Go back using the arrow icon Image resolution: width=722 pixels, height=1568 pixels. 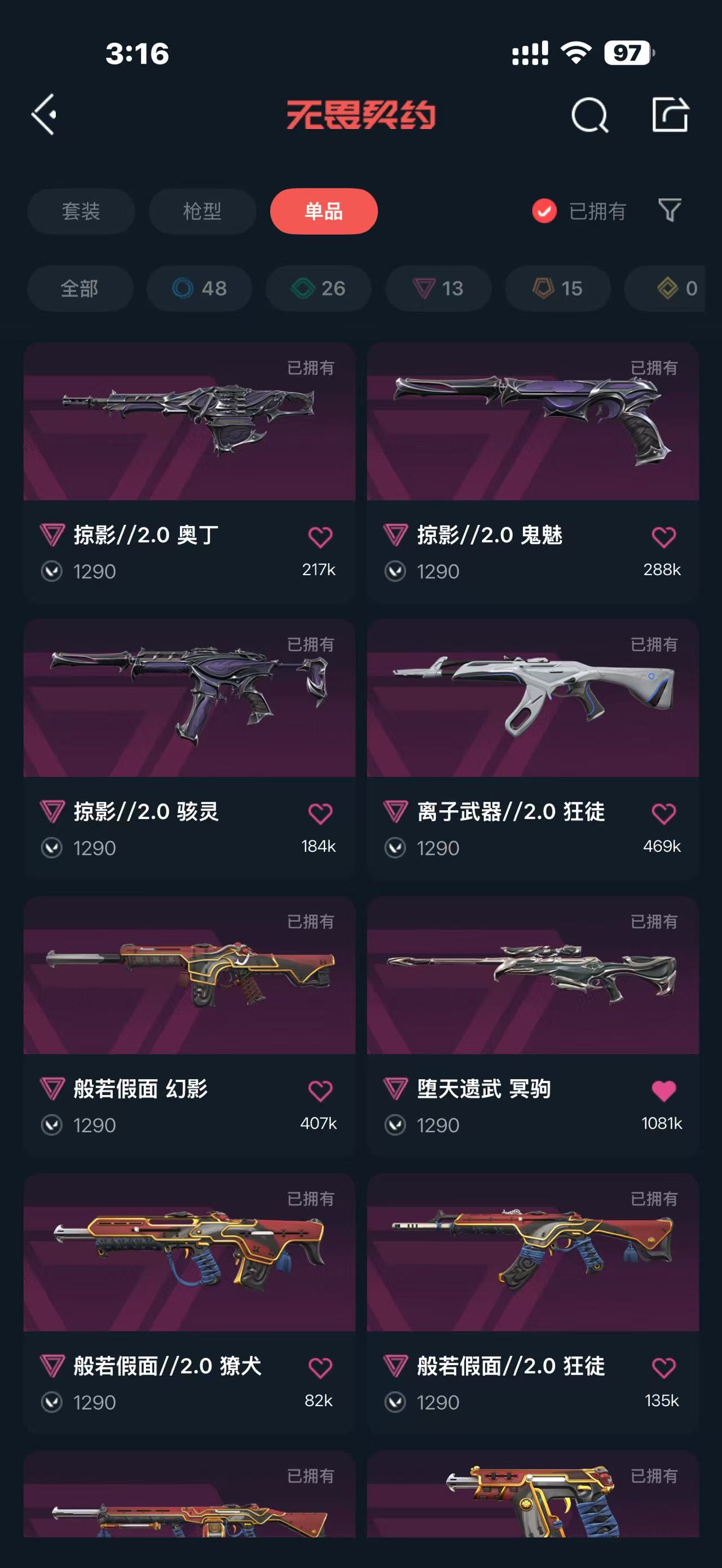[x=45, y=114]
